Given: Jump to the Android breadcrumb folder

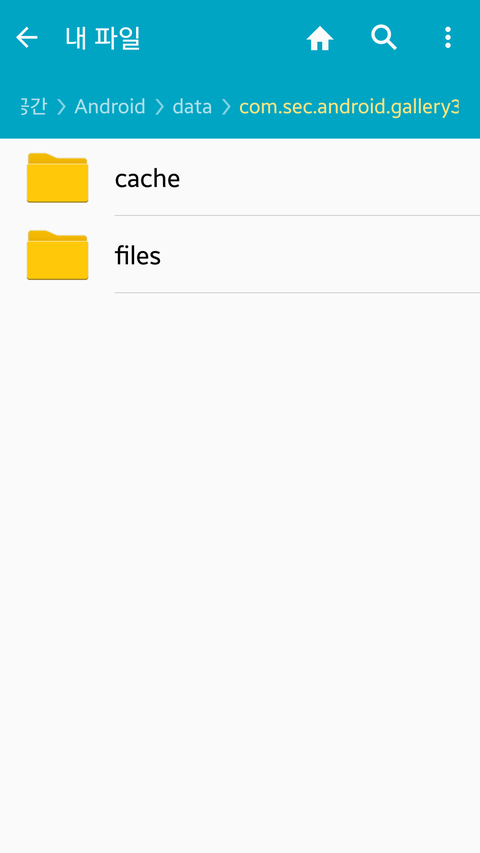Looking at the screenshot, I should click(110, 107).
